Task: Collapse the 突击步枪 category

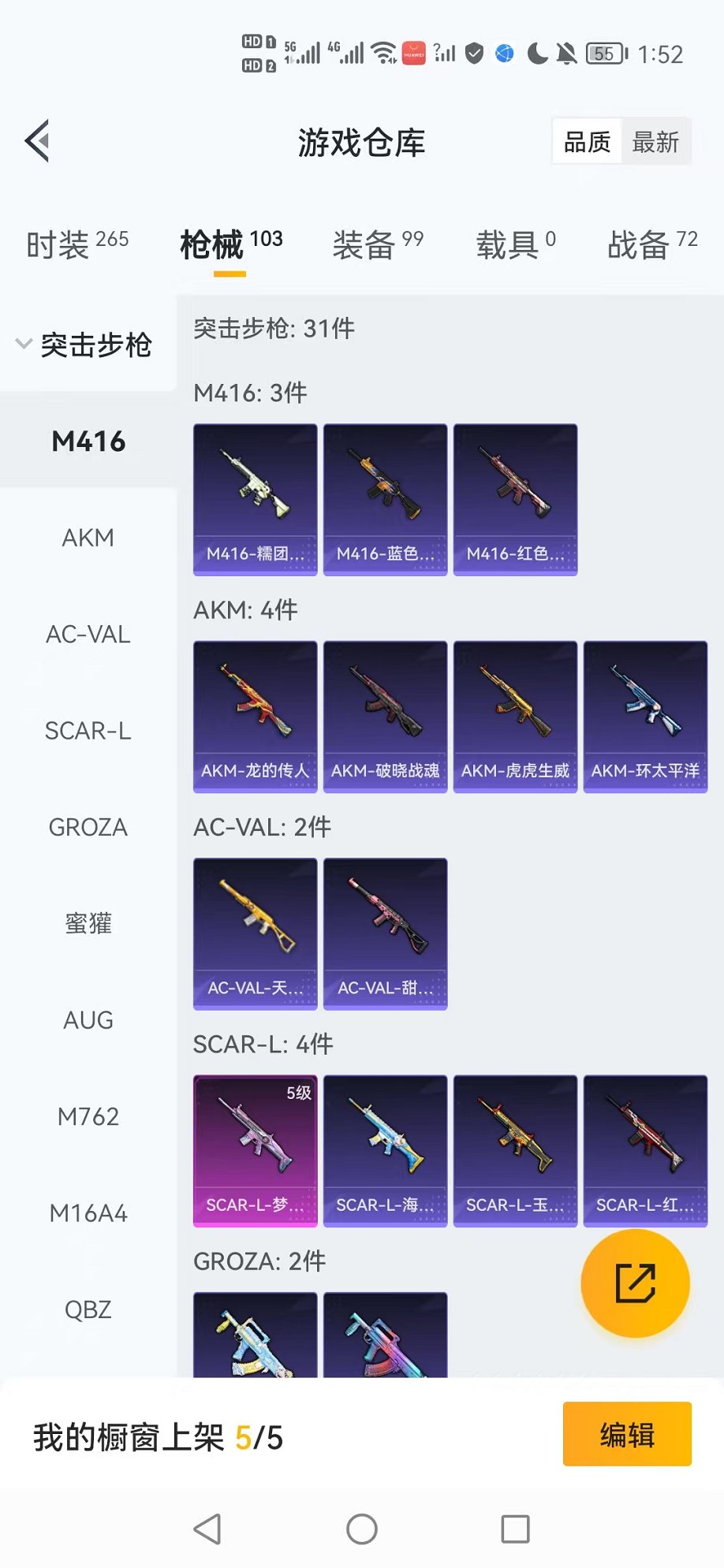Action: pos(85,345)
